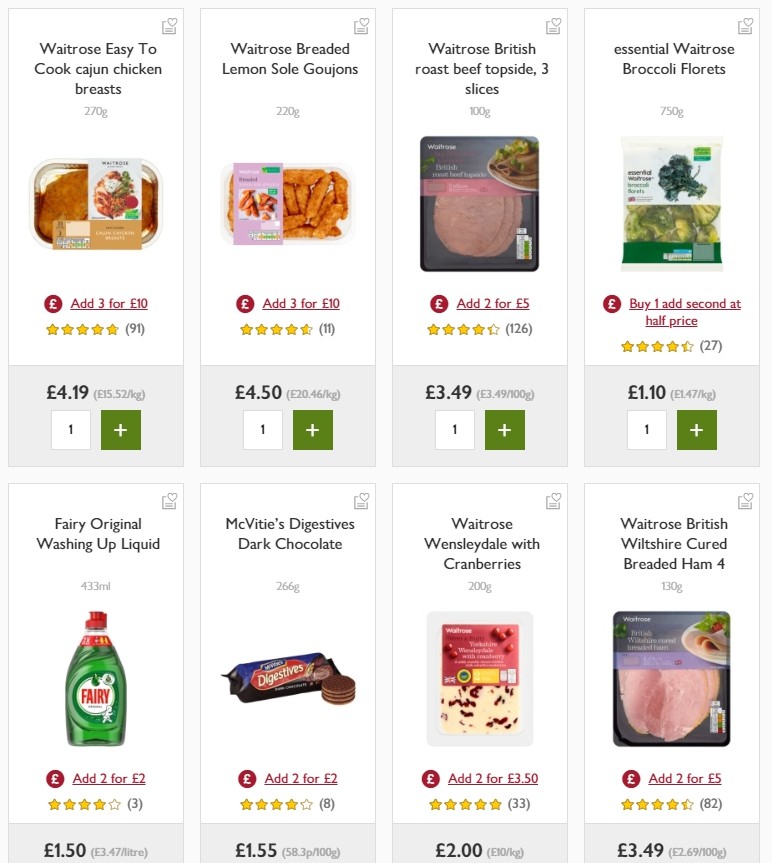
Task: Click the £ offer badge on roast beef topside
Action: 438,303
